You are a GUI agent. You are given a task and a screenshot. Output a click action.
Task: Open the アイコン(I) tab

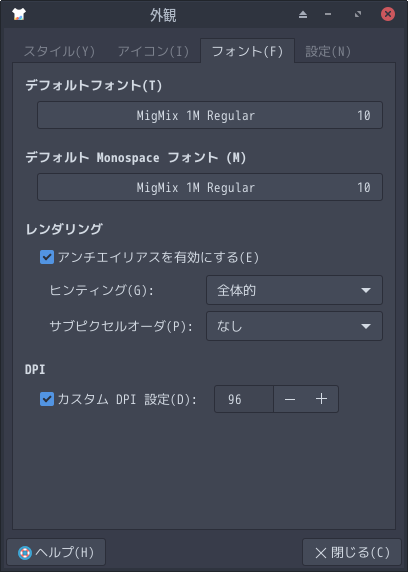[153, 51]
